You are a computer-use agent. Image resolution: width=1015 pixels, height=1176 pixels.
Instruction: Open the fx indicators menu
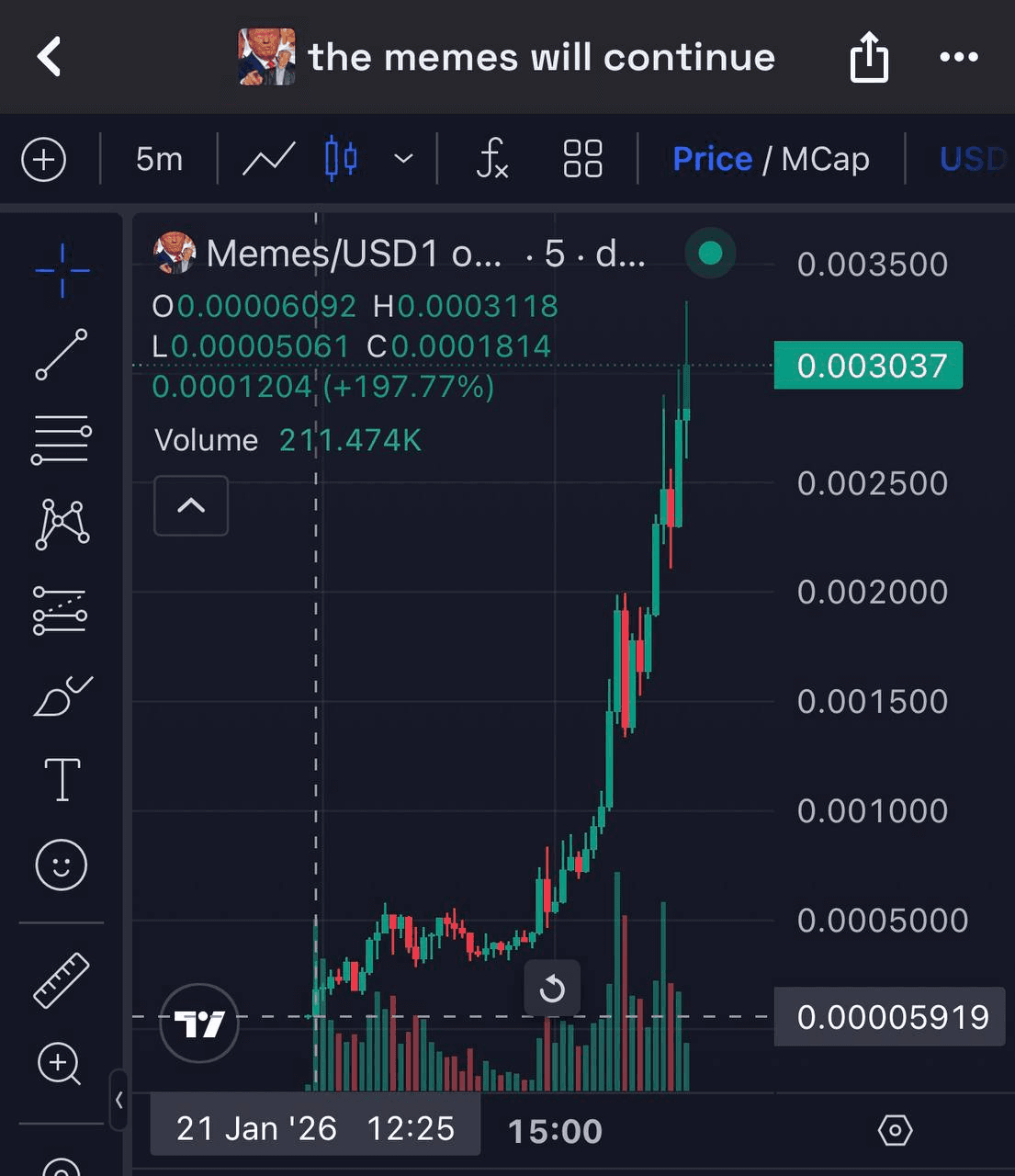[492, 159]
